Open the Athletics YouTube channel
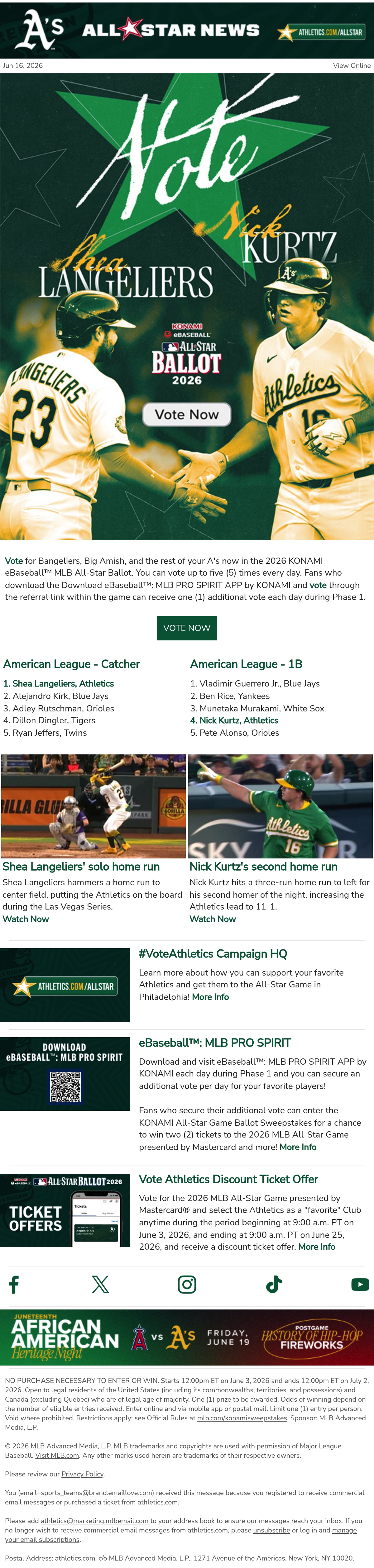This screenshot has width=374, height=1568. tap(360, 1284)
